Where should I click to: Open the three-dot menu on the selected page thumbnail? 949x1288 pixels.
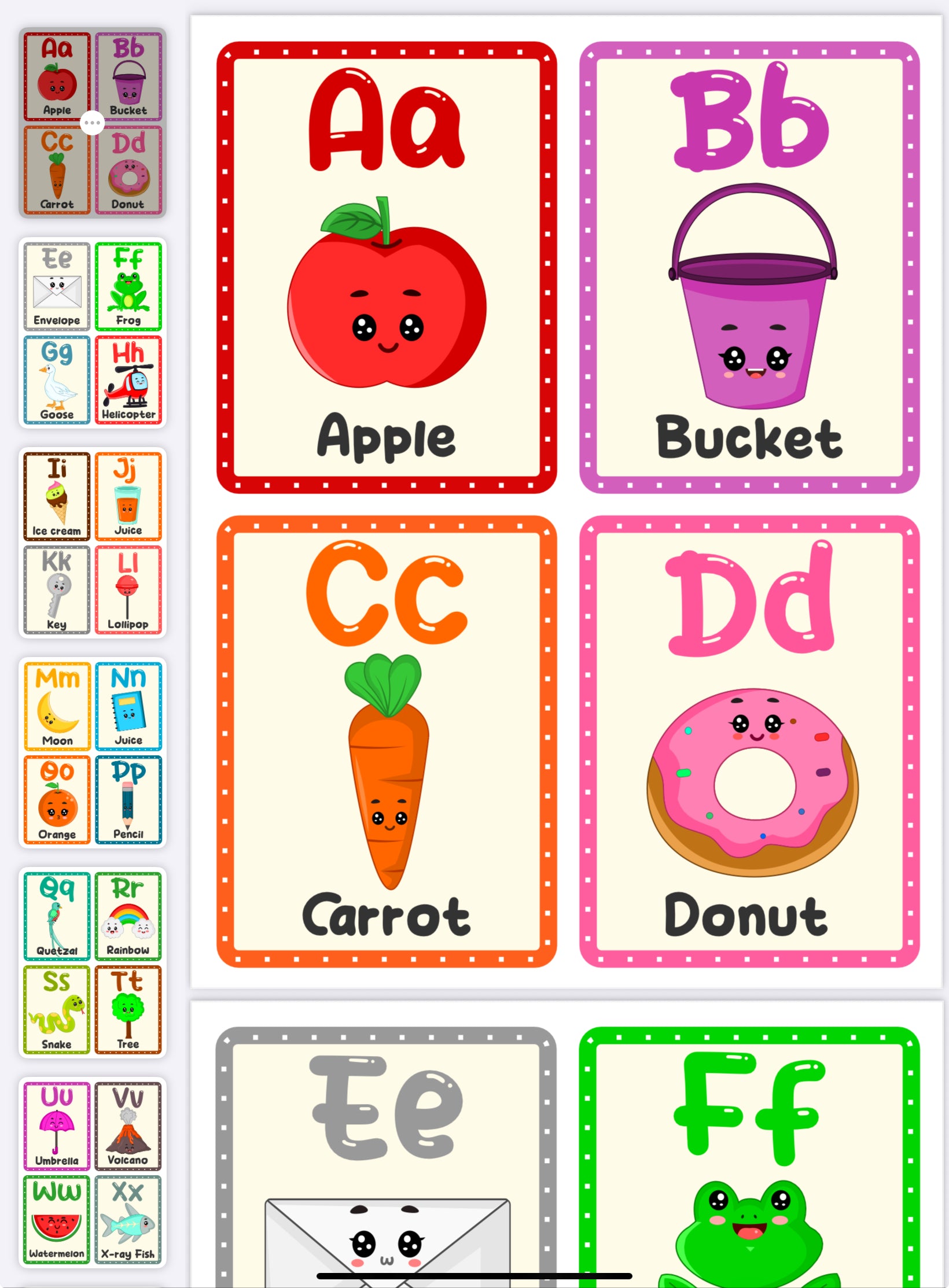(x=92, y=123)
